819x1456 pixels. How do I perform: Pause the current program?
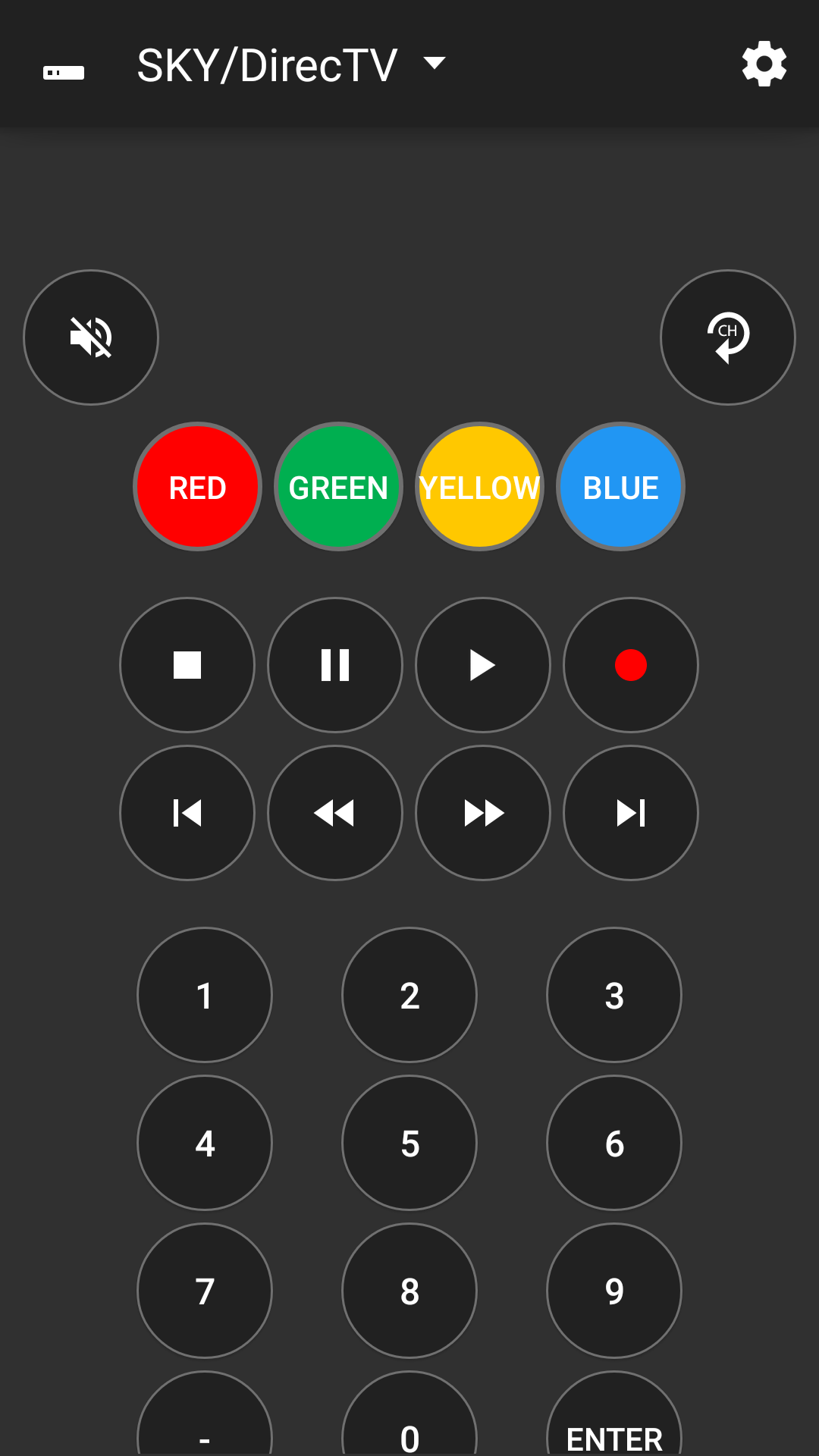[x=335, y=665]
